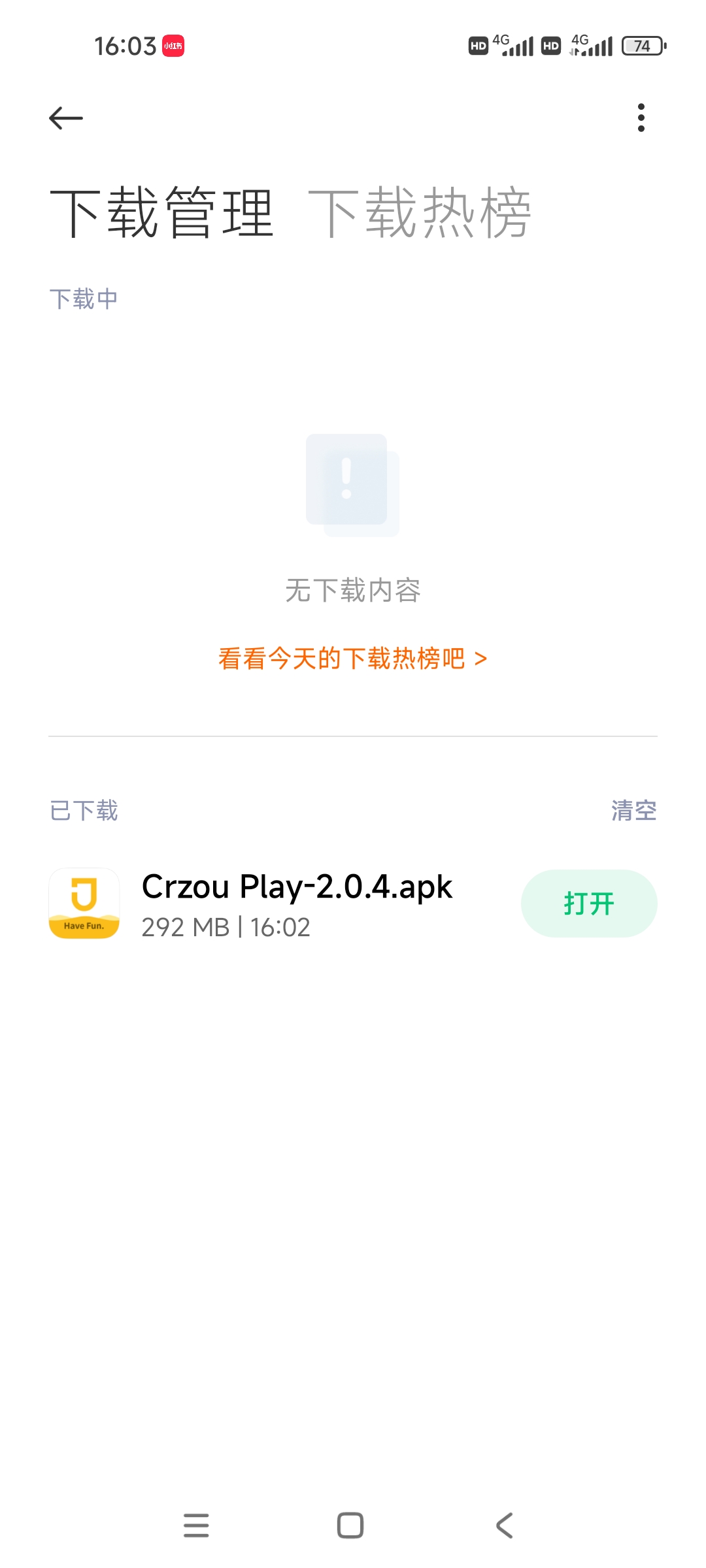Select the 下载管理 tab
706x1568 pixels.
161,213
